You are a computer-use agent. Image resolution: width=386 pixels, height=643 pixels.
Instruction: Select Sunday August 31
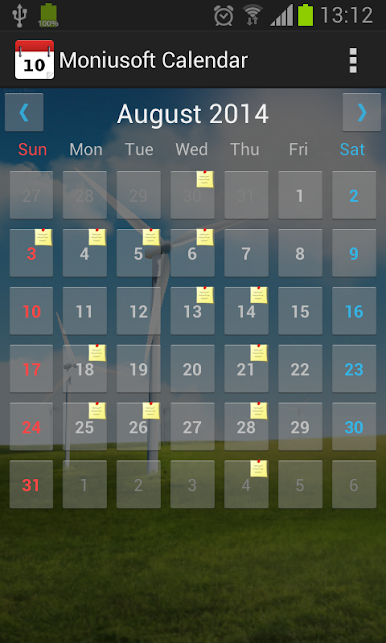(31, 484)
